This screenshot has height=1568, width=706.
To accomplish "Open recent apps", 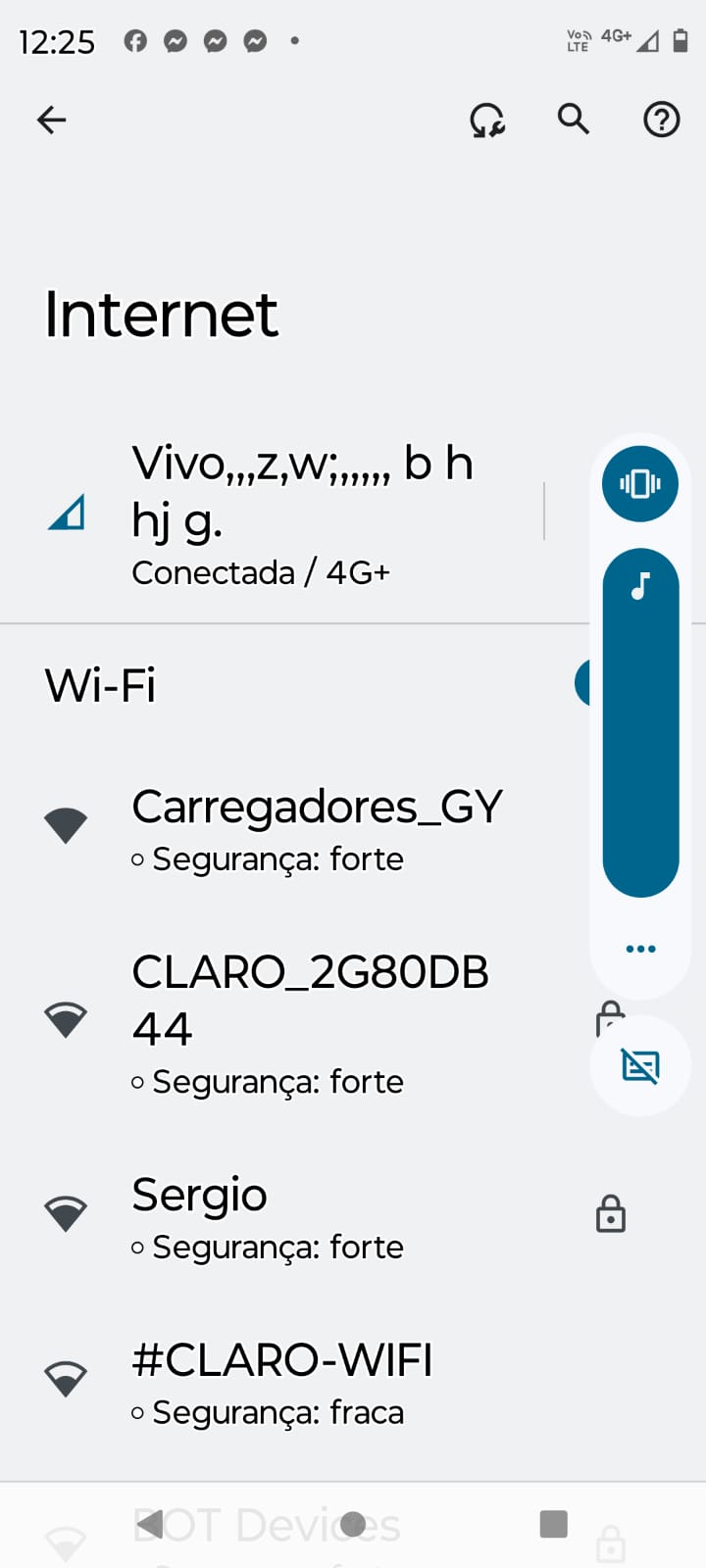I will (553, 1524).
